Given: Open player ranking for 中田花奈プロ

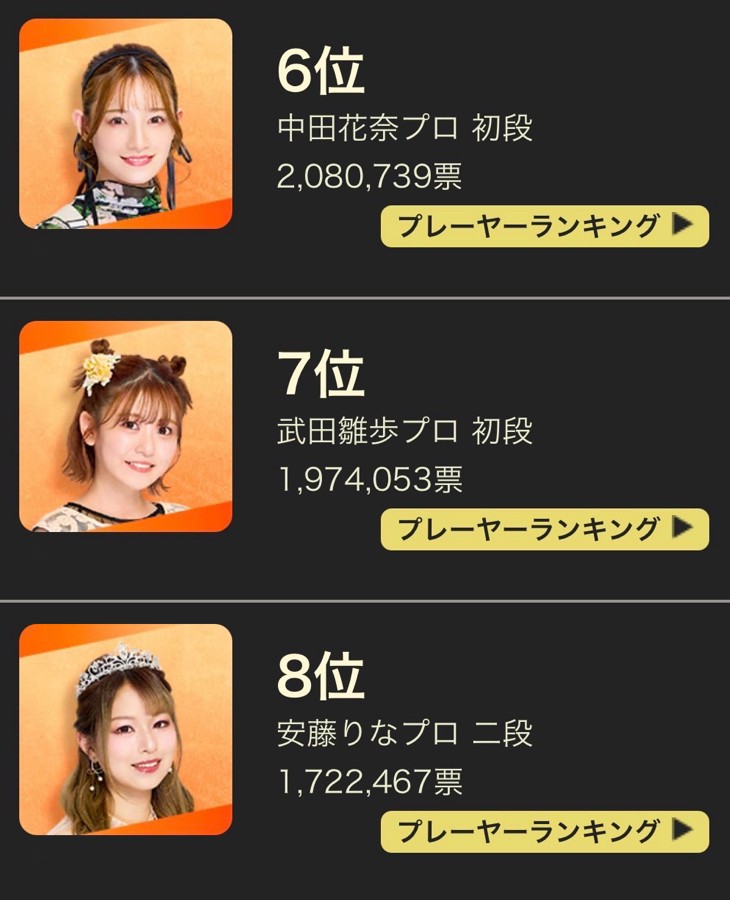Looking at the screenshot, I should (x=544, y=226).
